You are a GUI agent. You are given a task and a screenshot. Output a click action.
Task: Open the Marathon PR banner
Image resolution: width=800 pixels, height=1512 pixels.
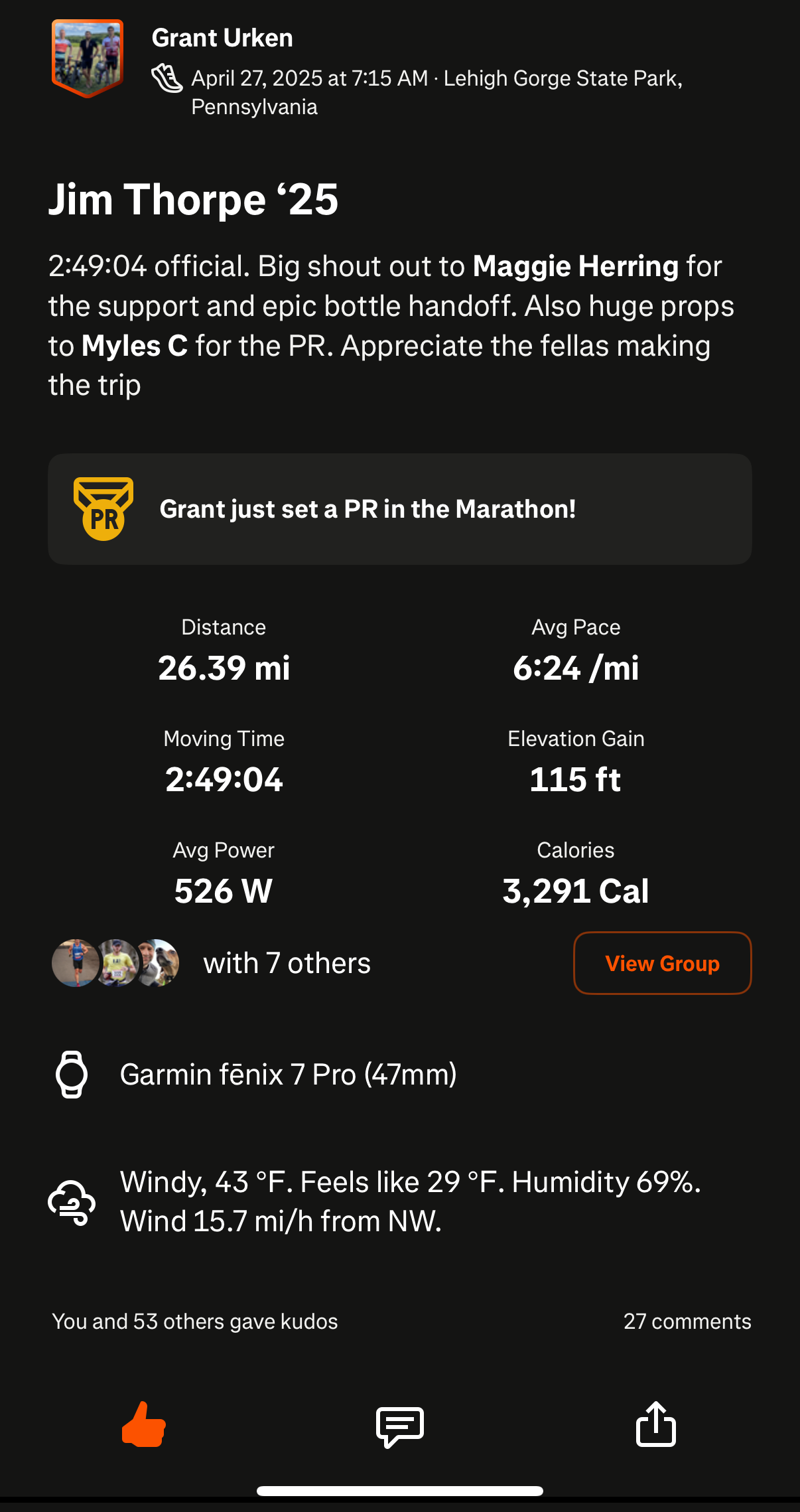(399, 509)
